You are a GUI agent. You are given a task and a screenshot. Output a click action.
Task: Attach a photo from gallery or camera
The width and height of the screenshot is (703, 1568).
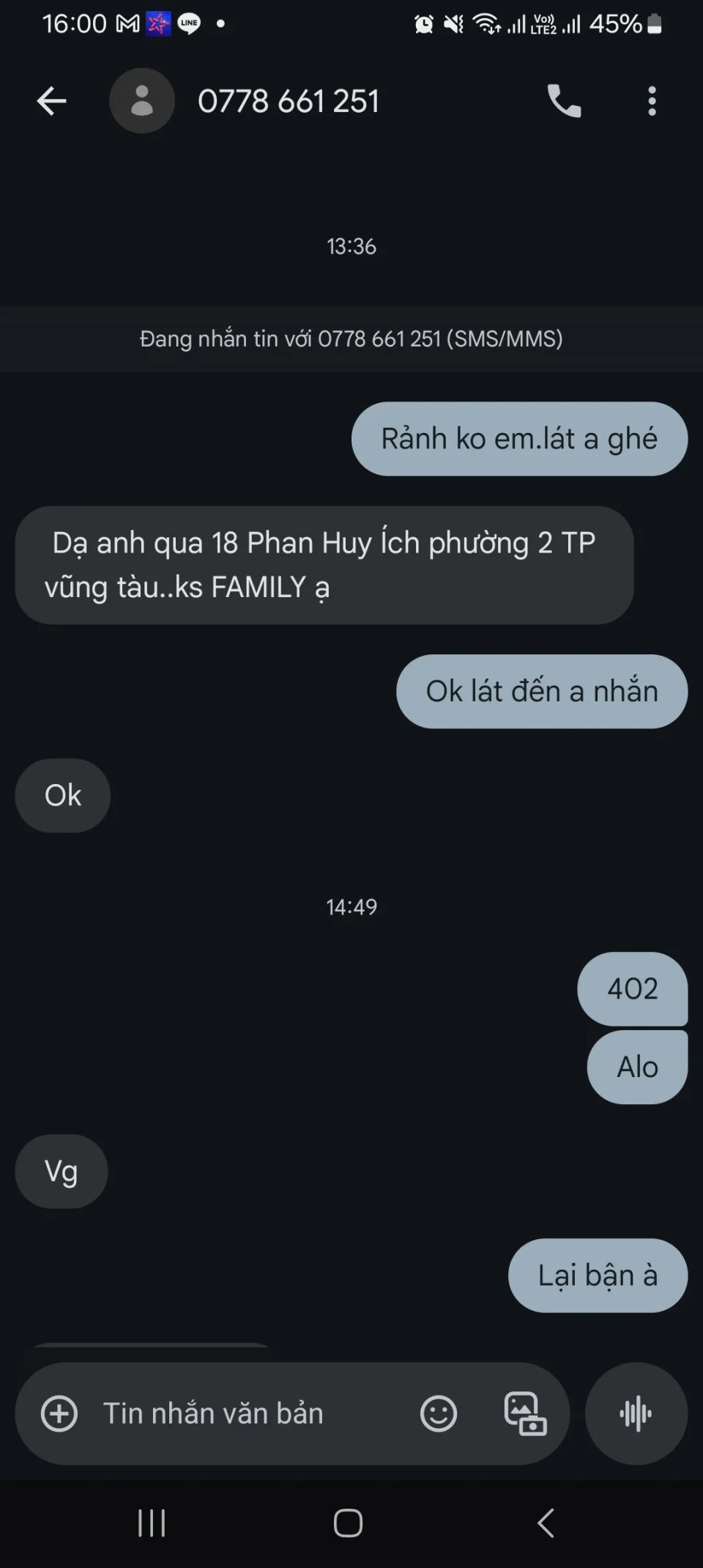(525, 1413)
